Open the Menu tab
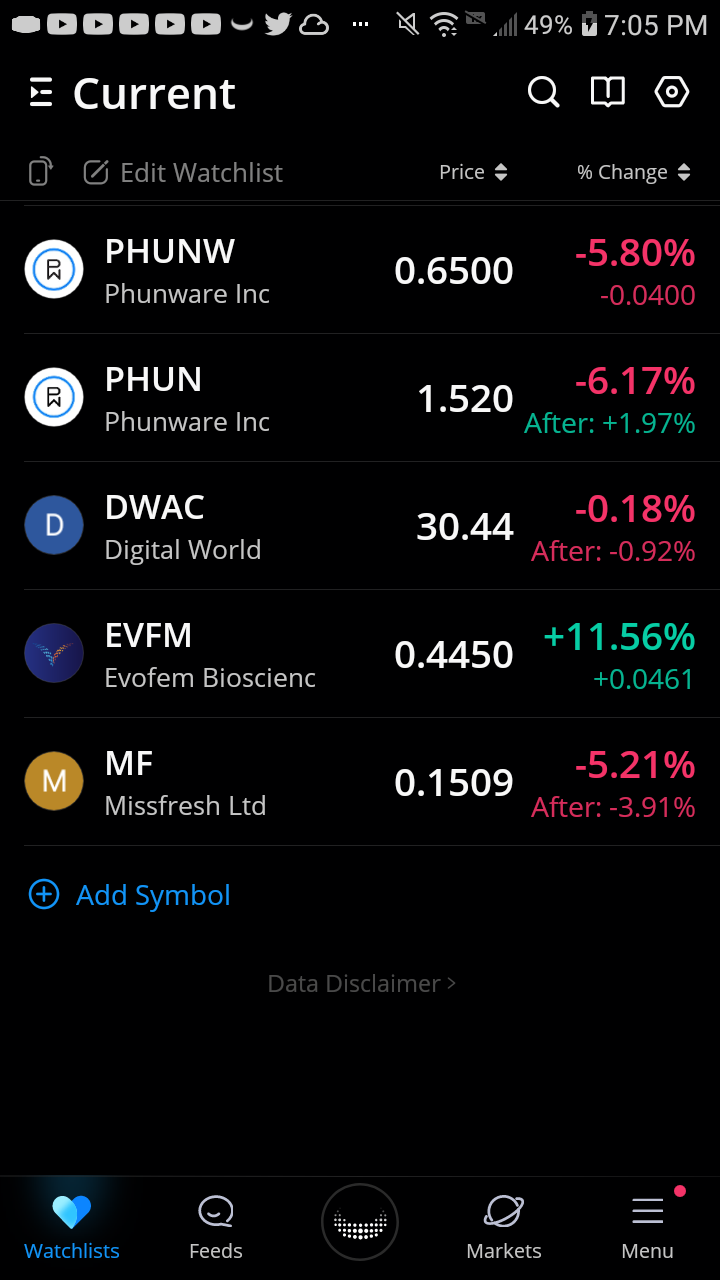 pyautogui.click(x=648, y=1228)
